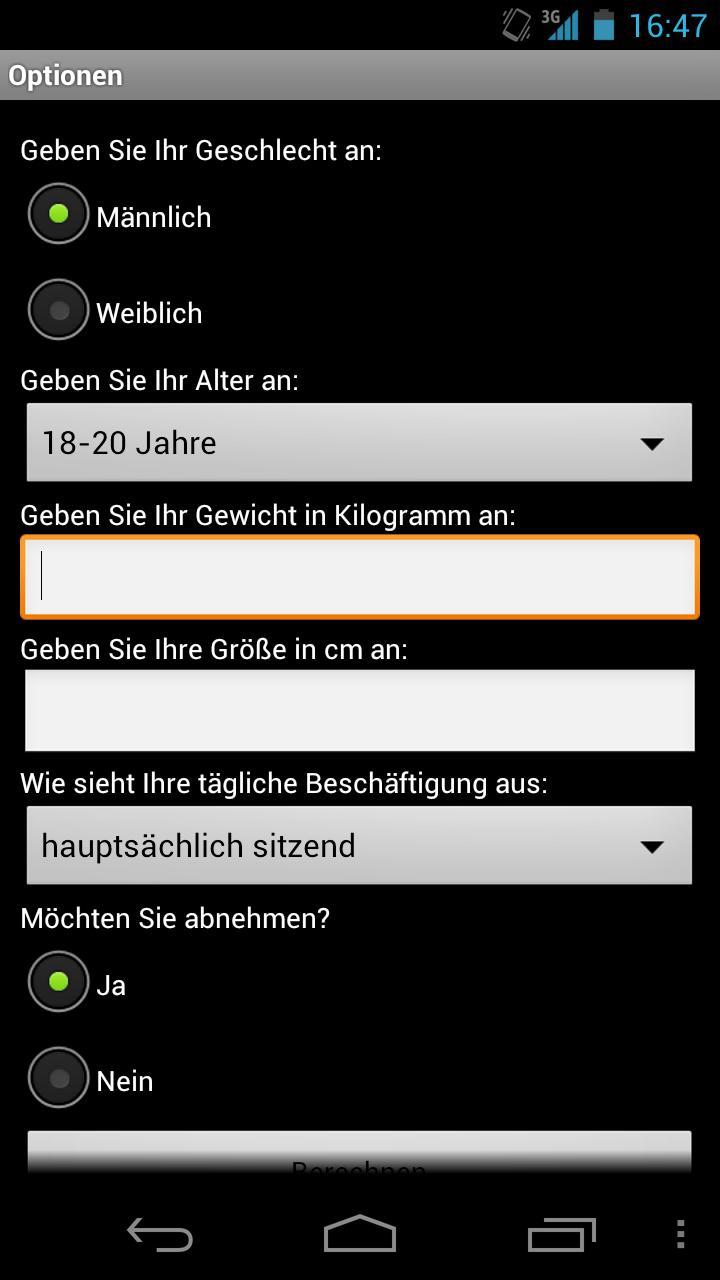Select the Männlich radio button
This screenshot has width=720, height=1280.
pyautogui.click(x=58, y=213)
